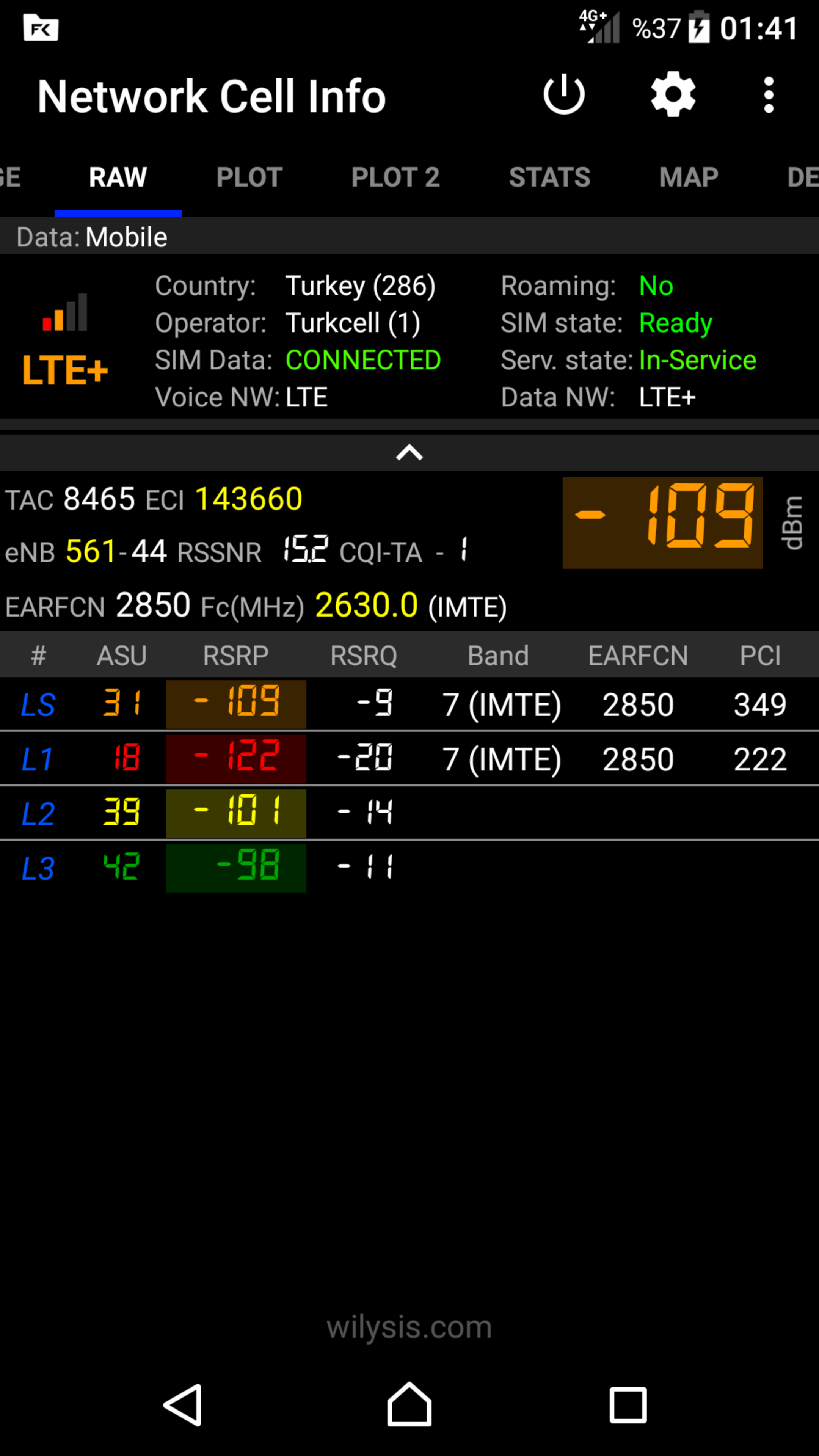Open the STATS tab
This screenshot has width=819, height=1456.
pos(549,177)
